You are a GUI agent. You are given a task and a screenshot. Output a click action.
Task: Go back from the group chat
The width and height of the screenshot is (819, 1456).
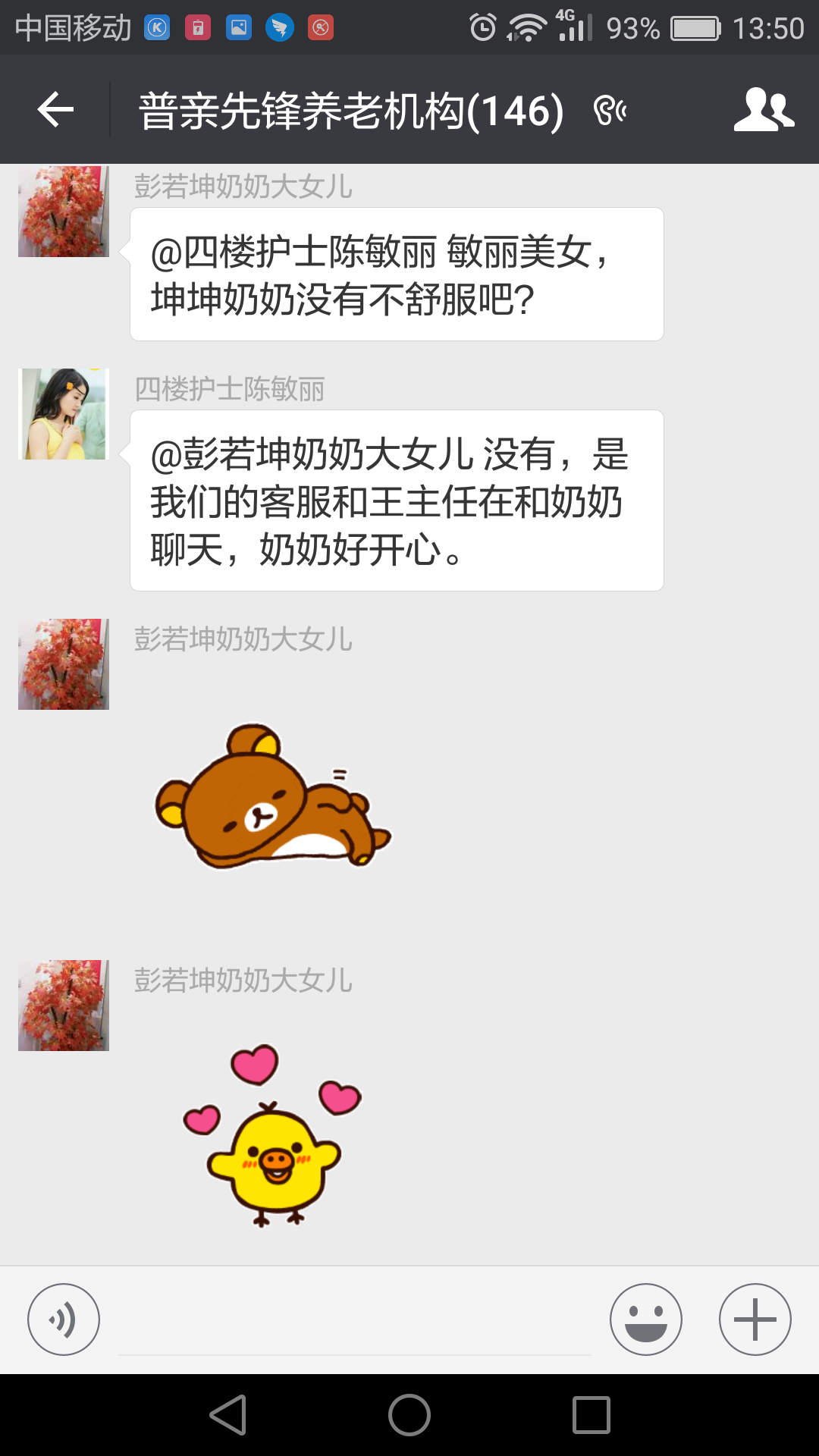pyautogui.click(x=55, y=110)
